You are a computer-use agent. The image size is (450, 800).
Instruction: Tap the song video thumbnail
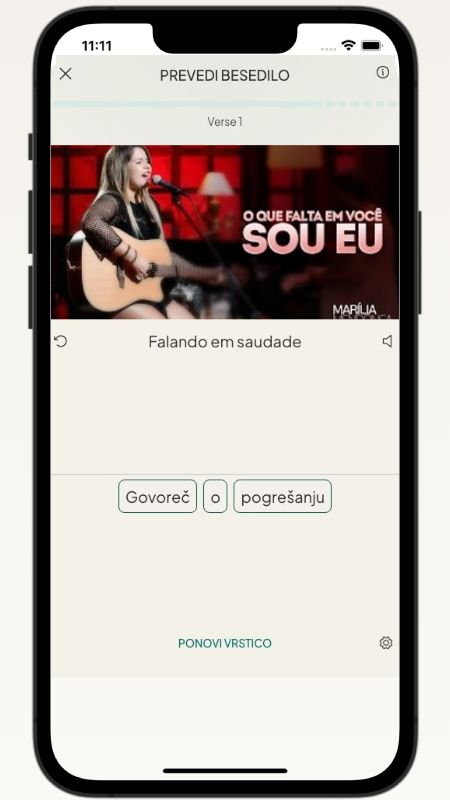click(225, 232)
